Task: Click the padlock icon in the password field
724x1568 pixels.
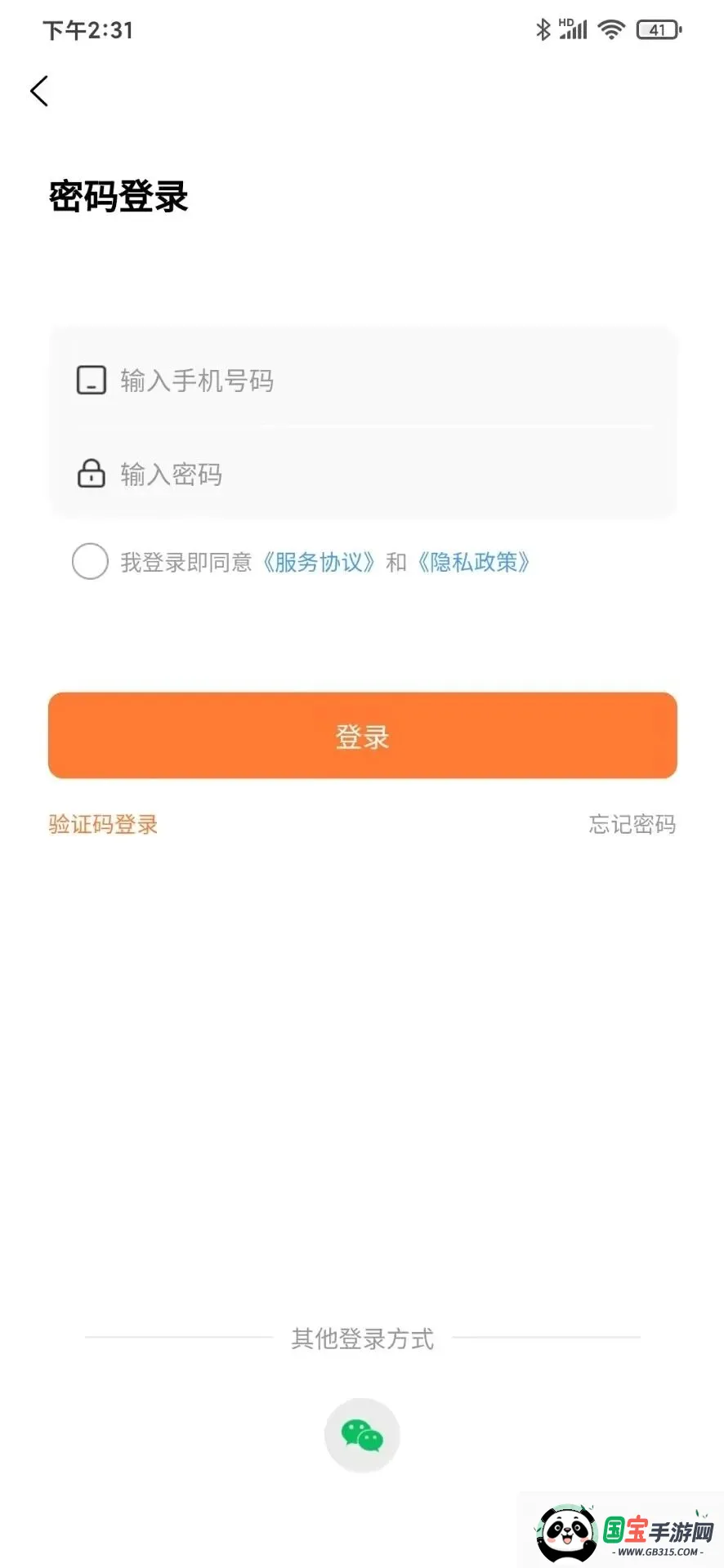Action: click(91, 474)
